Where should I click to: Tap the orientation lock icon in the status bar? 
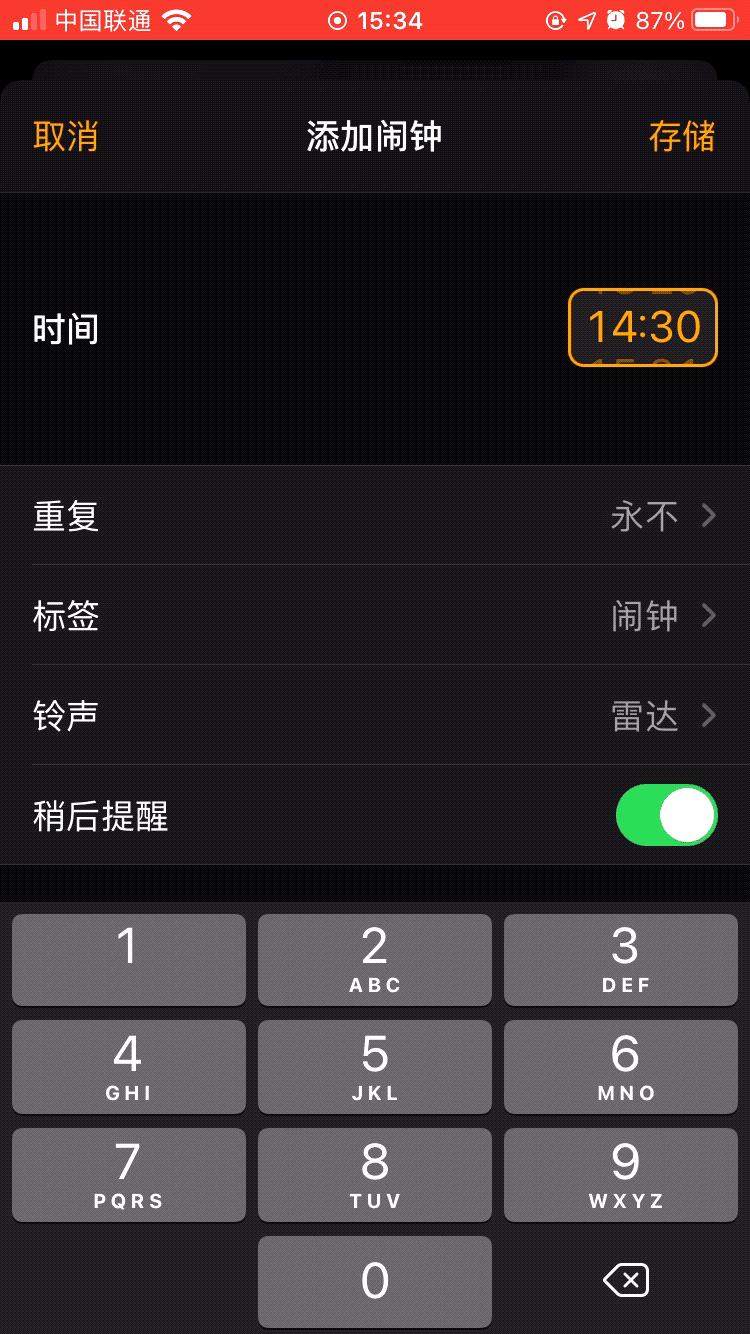pos(554,19)
